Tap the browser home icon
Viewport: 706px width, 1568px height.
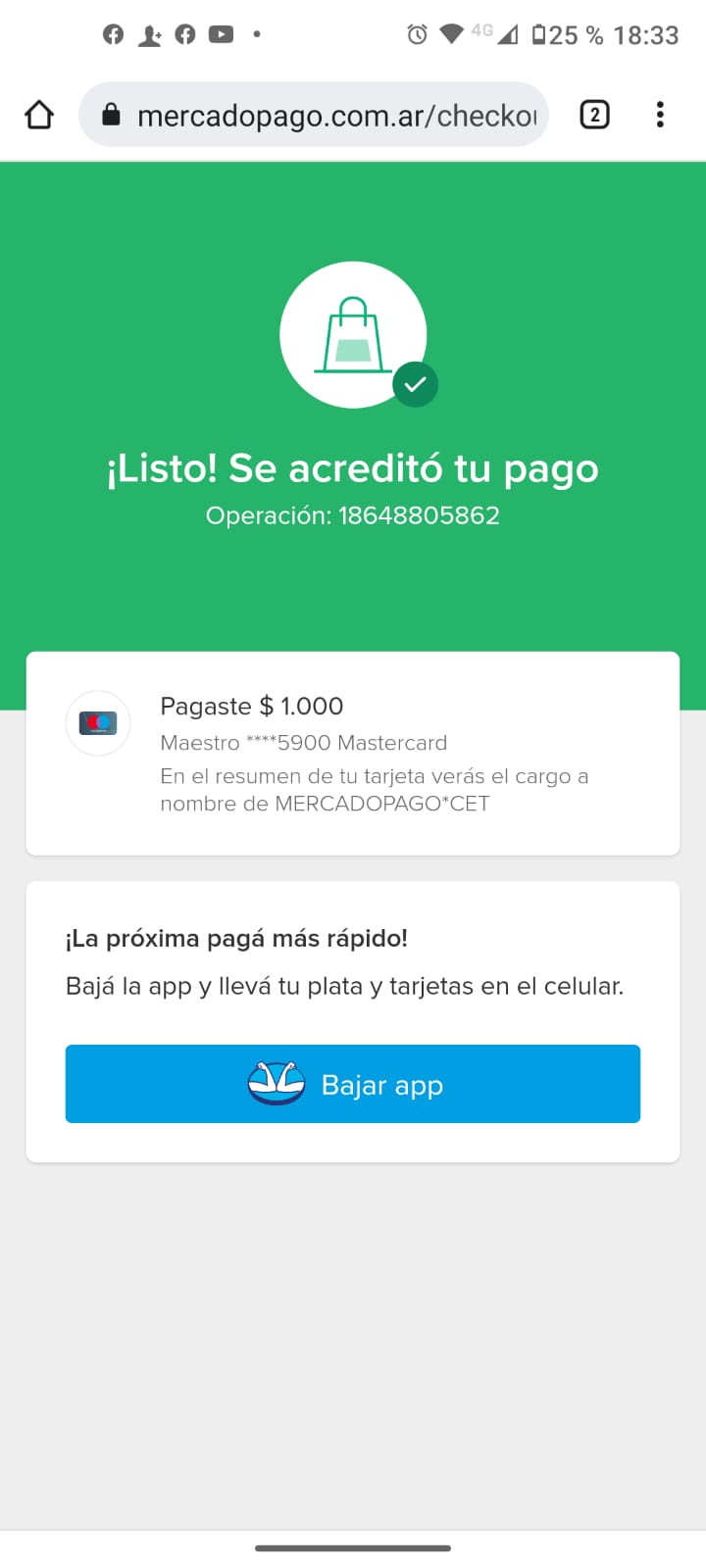click(39, 115)
